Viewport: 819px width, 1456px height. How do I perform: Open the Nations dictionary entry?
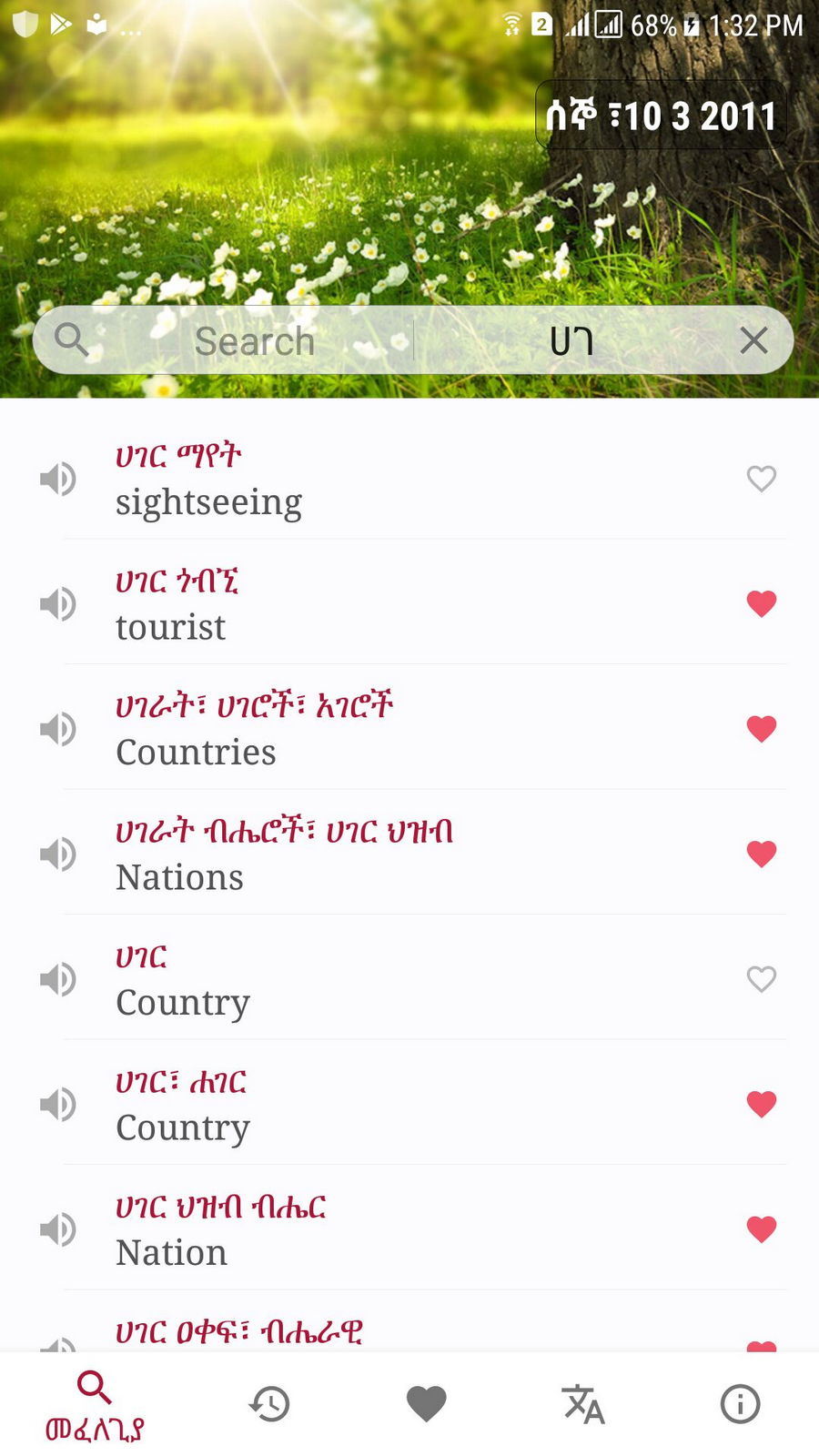point(364,854)
